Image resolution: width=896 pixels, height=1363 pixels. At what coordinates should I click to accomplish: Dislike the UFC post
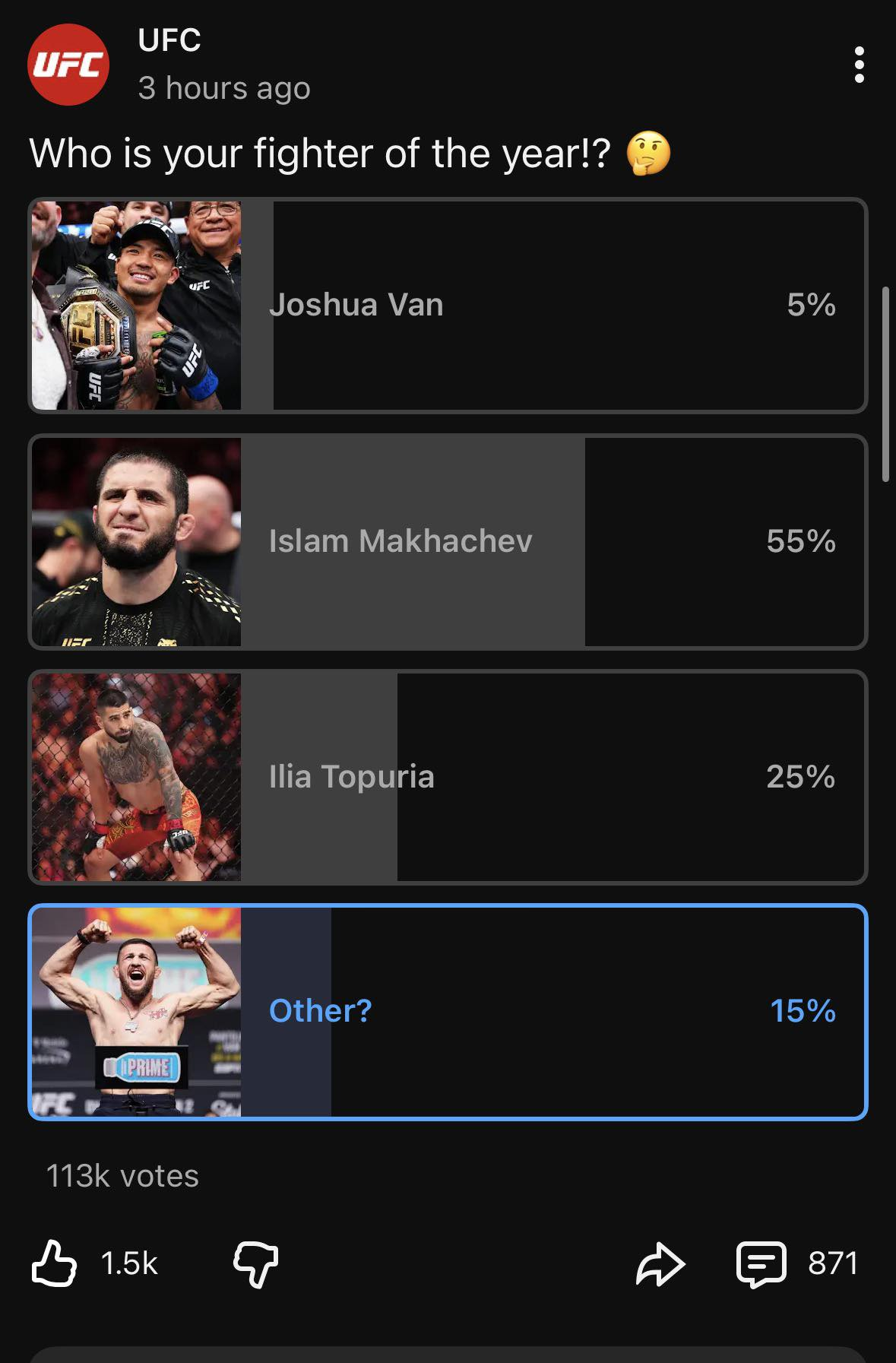tap(255, 1263)
